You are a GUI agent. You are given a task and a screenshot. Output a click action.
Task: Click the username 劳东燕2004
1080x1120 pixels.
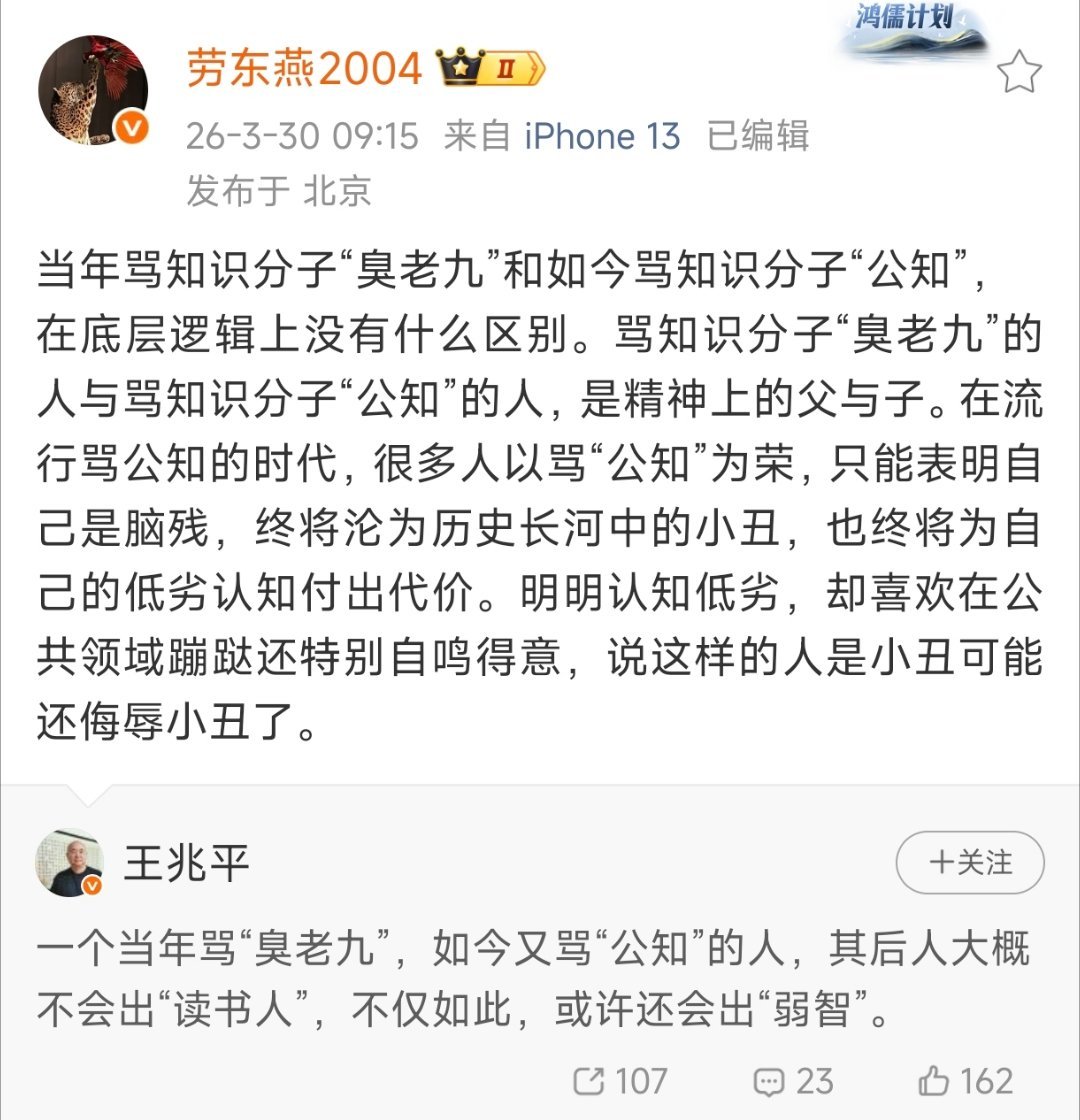pos(302,68)
